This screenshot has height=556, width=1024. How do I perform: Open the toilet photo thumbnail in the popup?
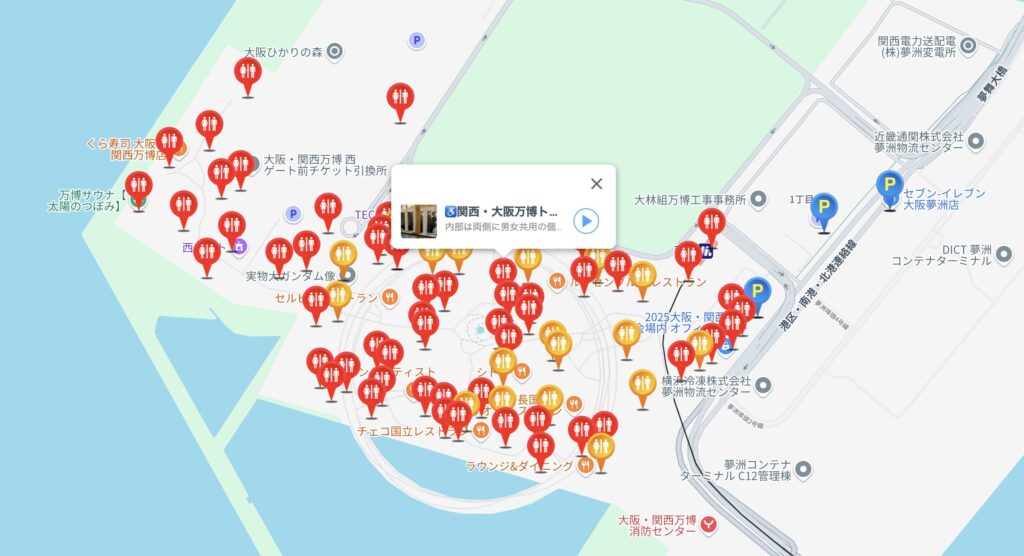coord(418,221)
